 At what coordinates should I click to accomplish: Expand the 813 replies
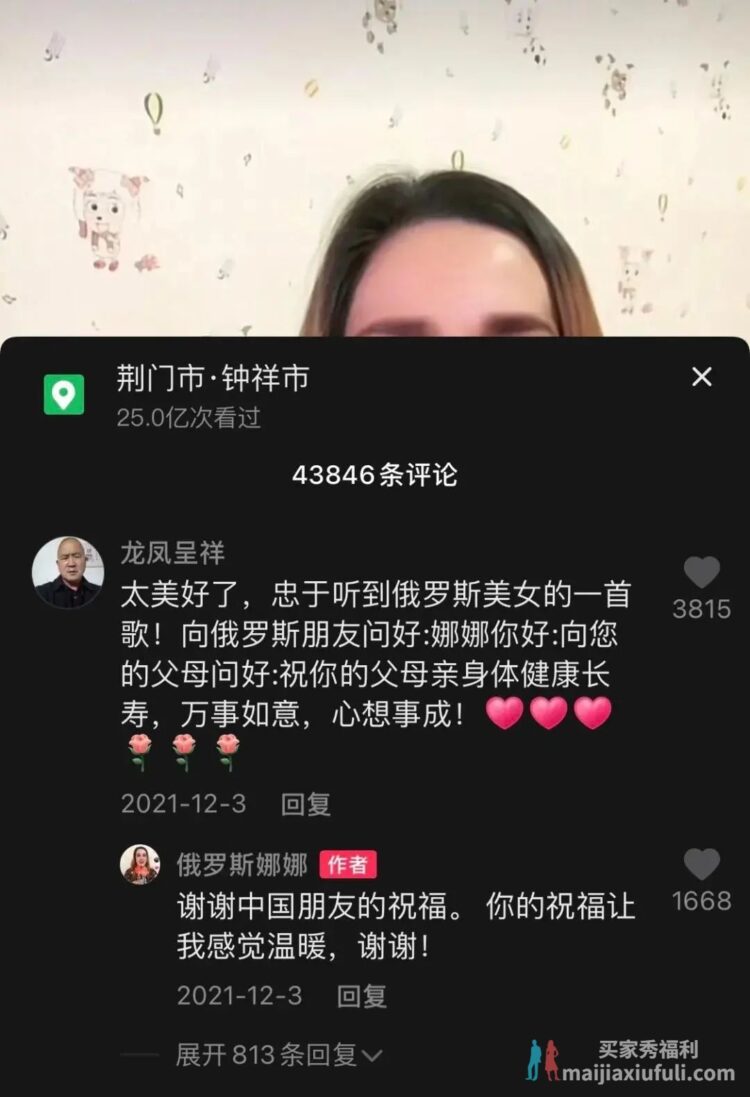(x=279, y=1054)
